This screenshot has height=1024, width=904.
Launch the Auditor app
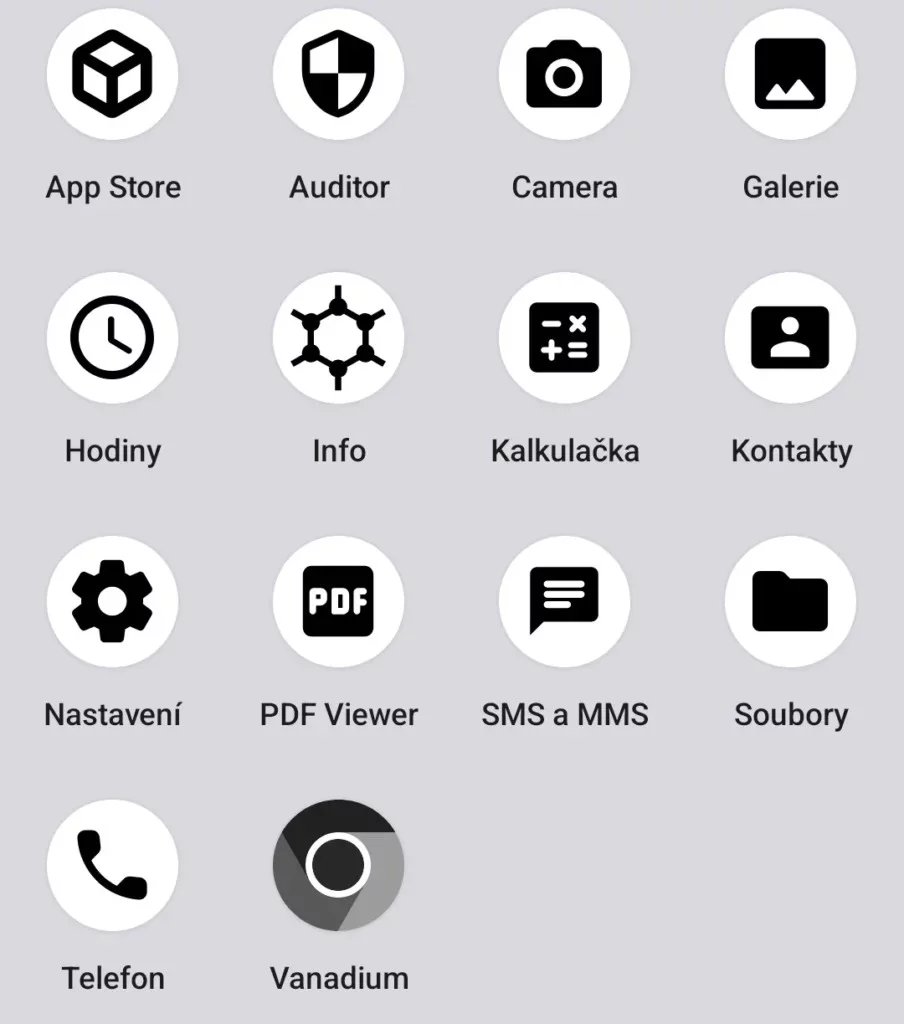(x=338, y=74)
